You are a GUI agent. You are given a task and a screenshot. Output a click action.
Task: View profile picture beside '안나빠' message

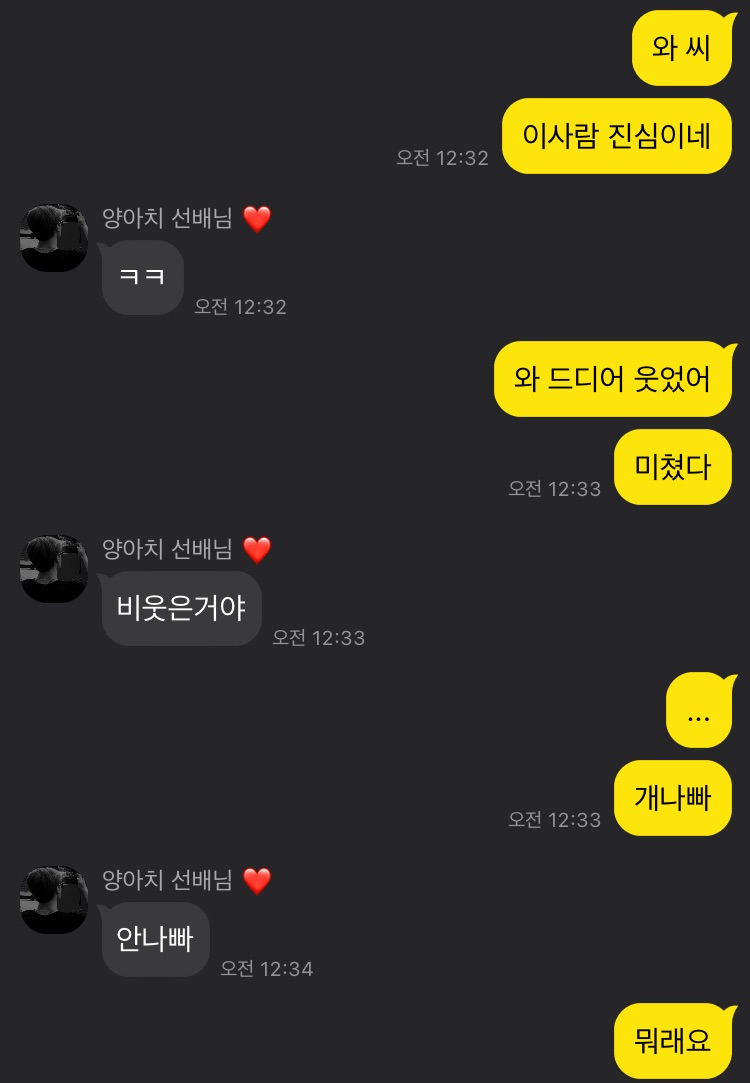coord(54,900)
